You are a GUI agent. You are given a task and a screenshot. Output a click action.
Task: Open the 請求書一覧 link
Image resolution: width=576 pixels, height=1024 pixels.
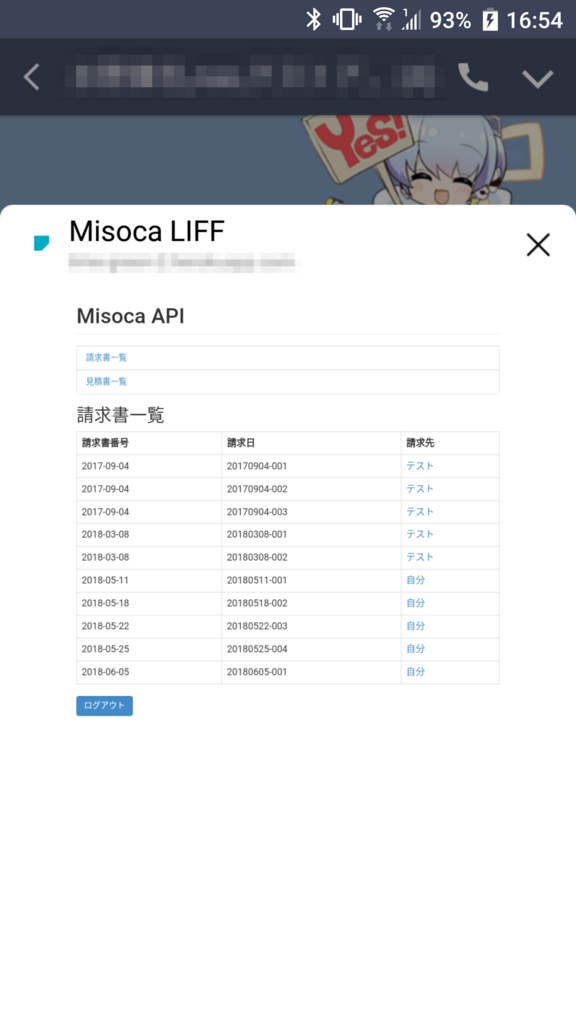[106, 358]
